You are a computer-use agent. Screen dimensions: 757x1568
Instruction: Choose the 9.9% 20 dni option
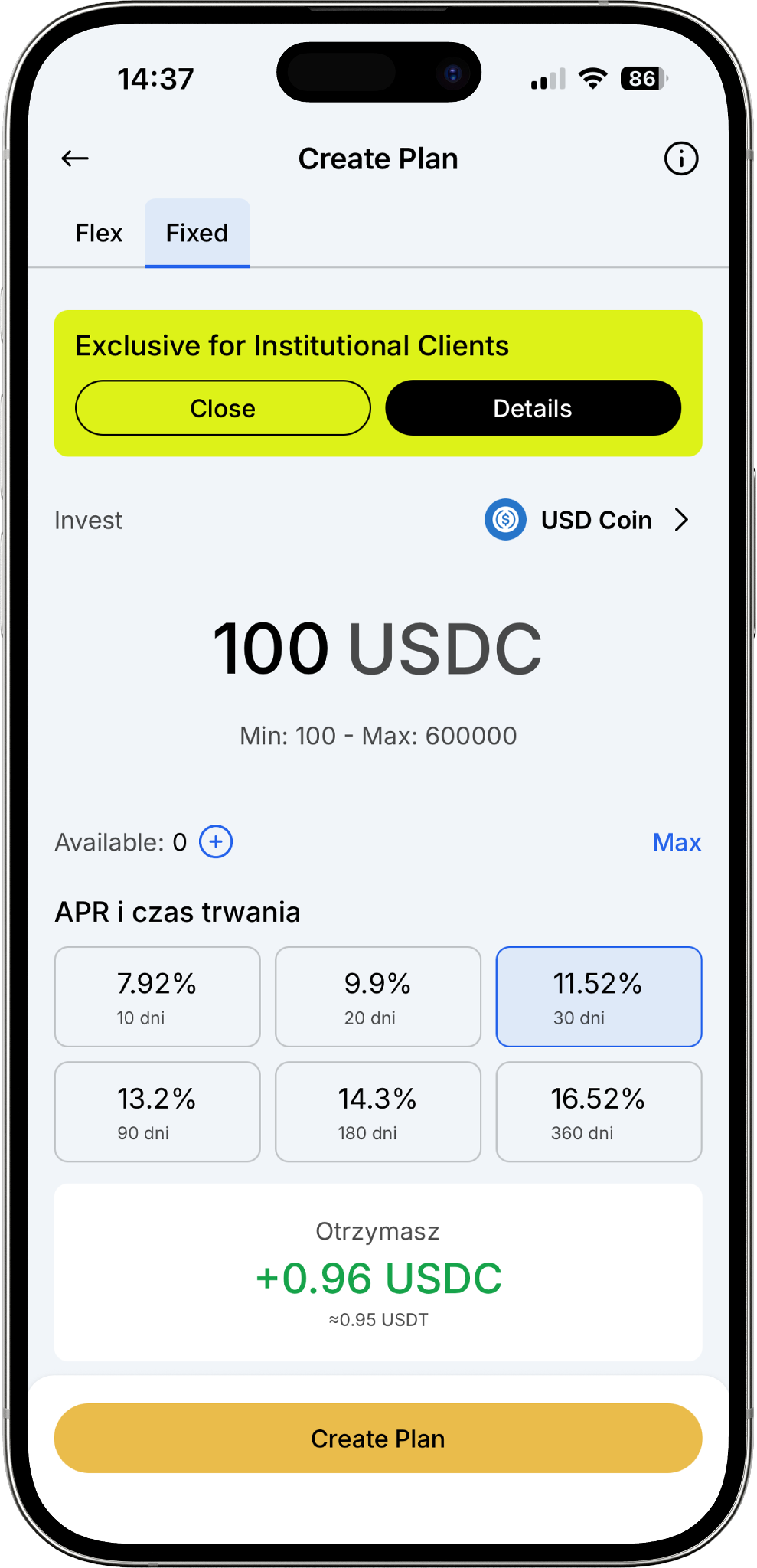[378, 997]
